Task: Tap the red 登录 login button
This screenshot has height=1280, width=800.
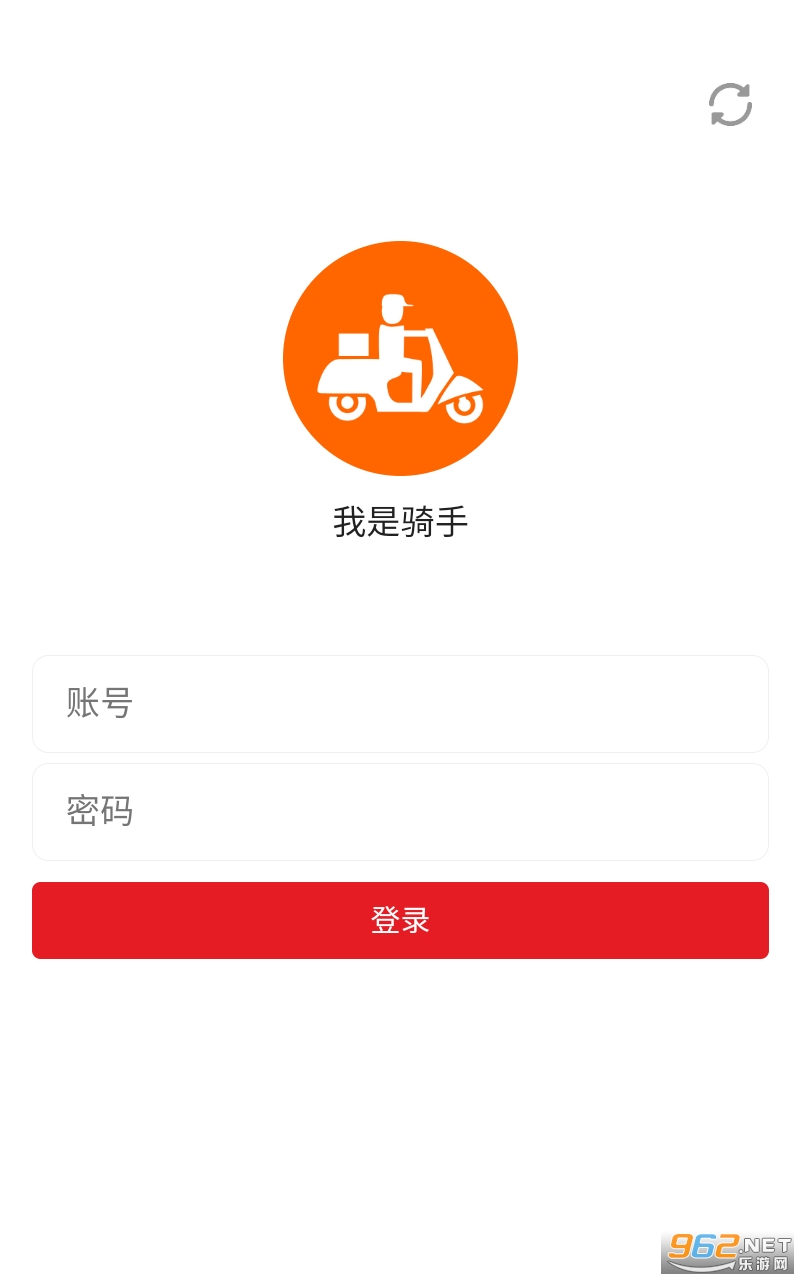Action: (x=400, y=920)
